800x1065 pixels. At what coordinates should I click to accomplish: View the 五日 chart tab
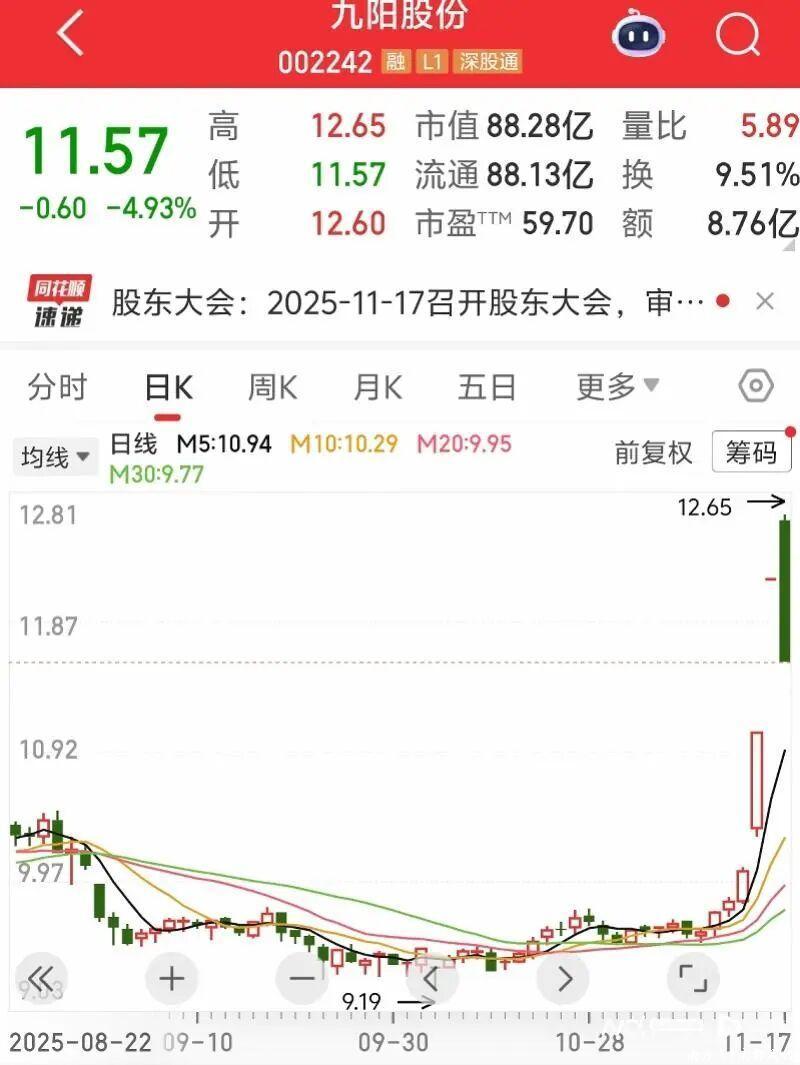(x=487, y=387)
